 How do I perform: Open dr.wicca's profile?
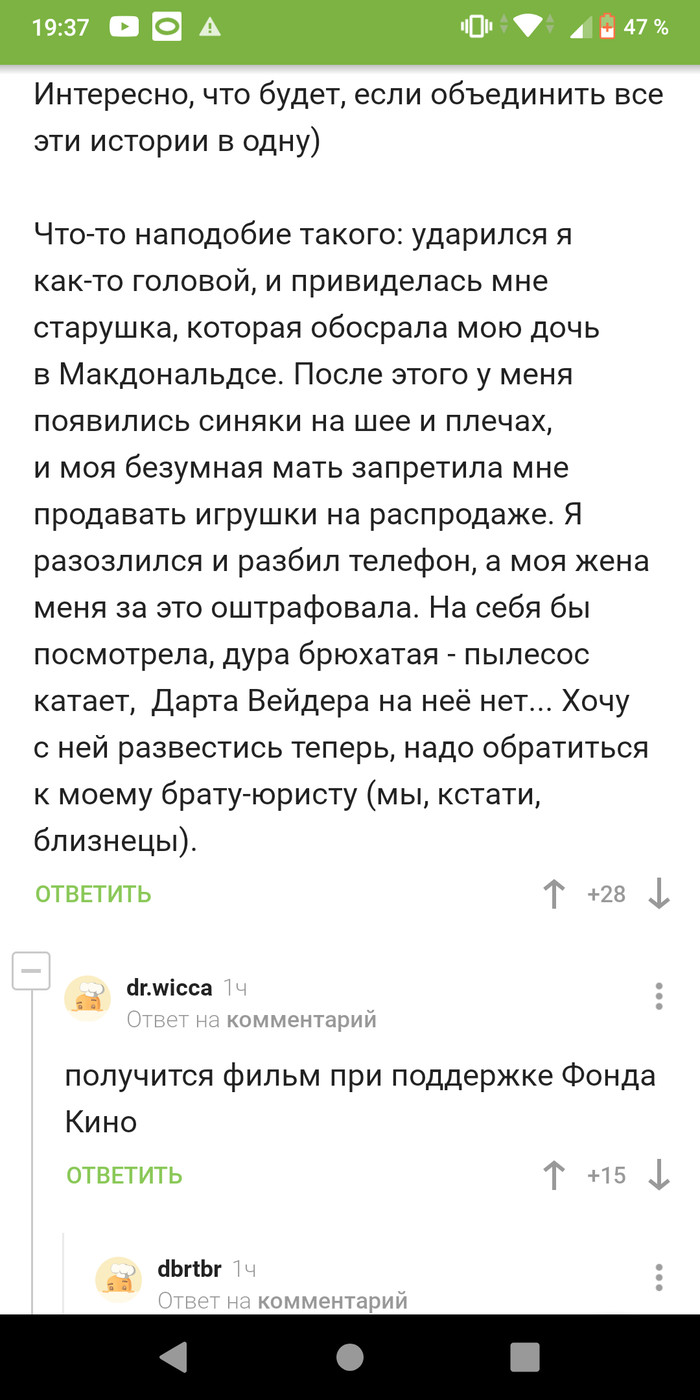pos(169,988)
